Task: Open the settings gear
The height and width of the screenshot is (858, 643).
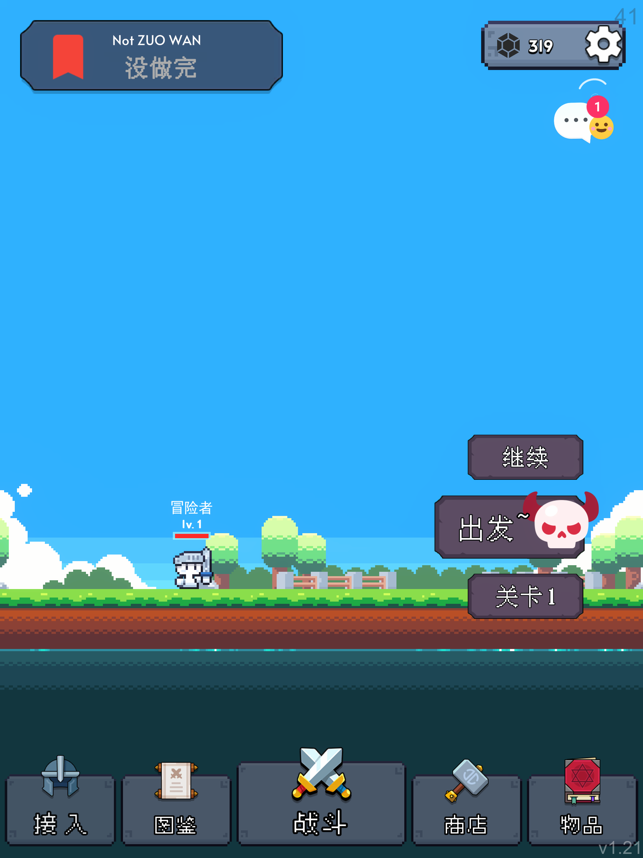Action: pyautogui.click(x=603, y=45)
